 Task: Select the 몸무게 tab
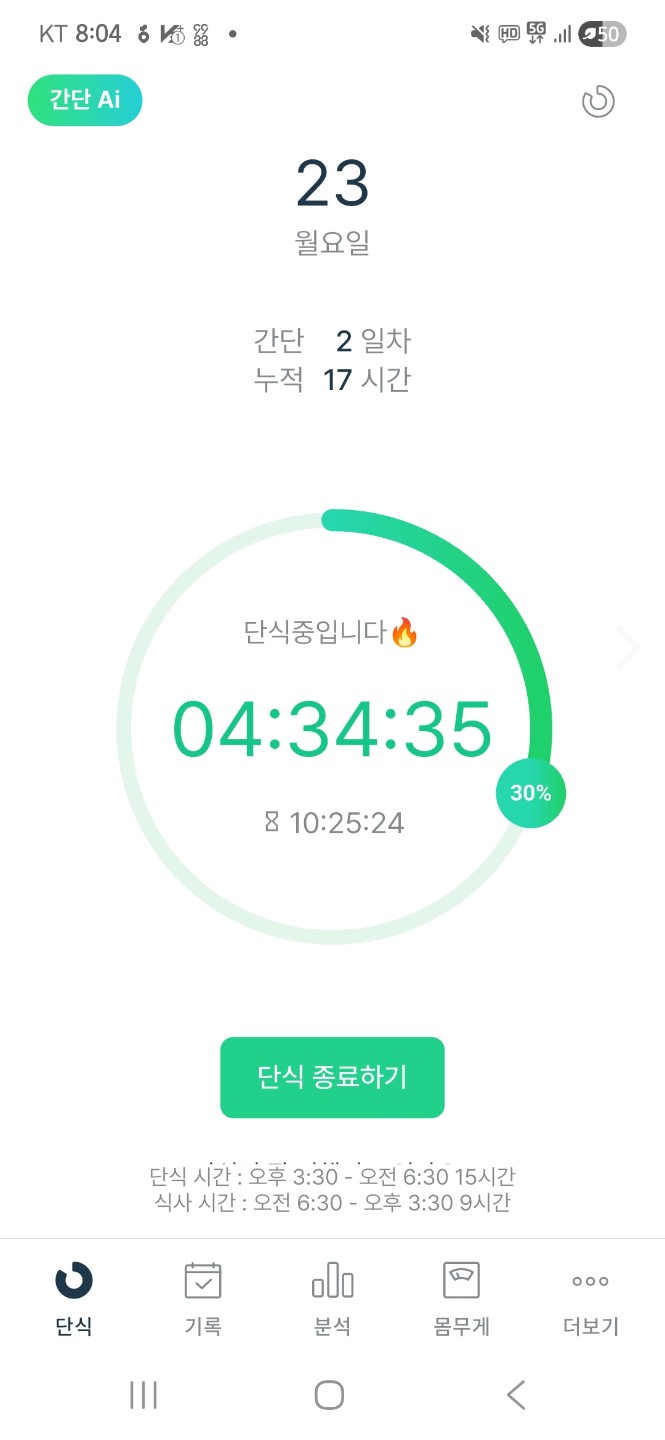(461, 1298)
